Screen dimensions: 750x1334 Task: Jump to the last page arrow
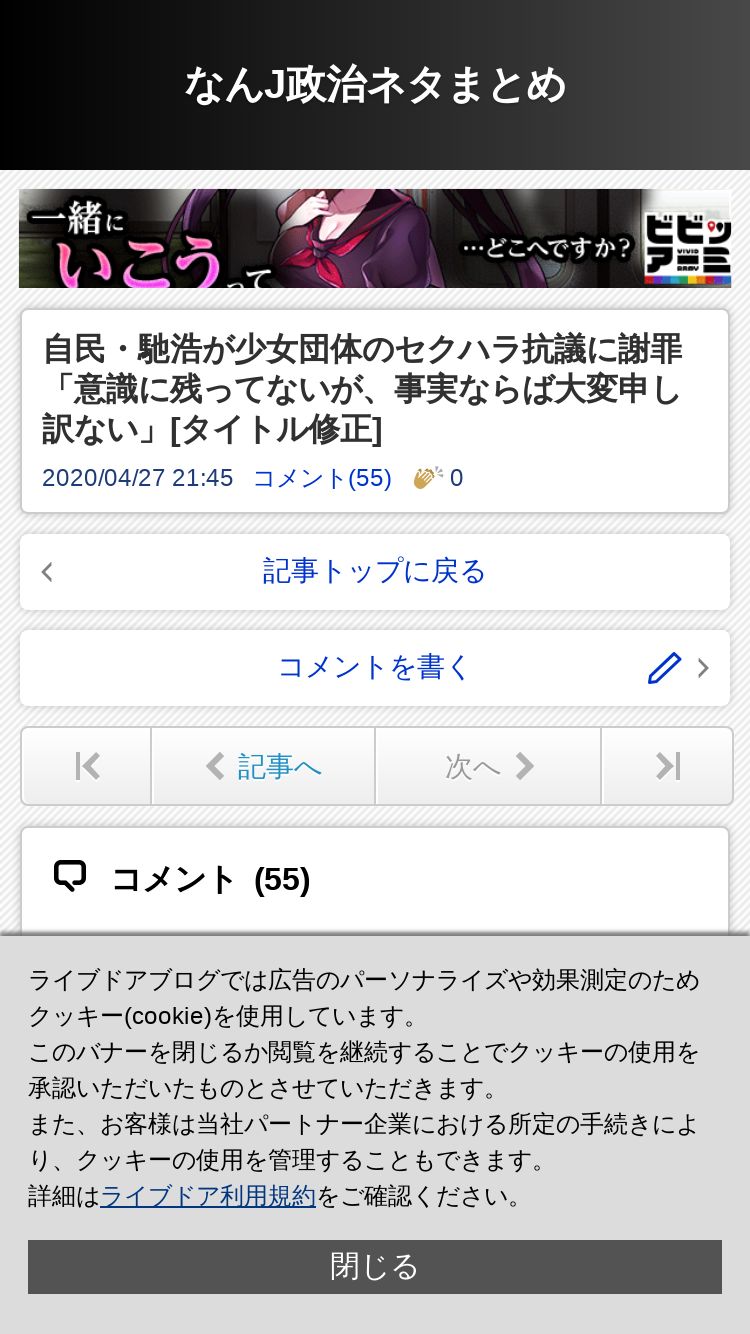click(x=667, y=766)
